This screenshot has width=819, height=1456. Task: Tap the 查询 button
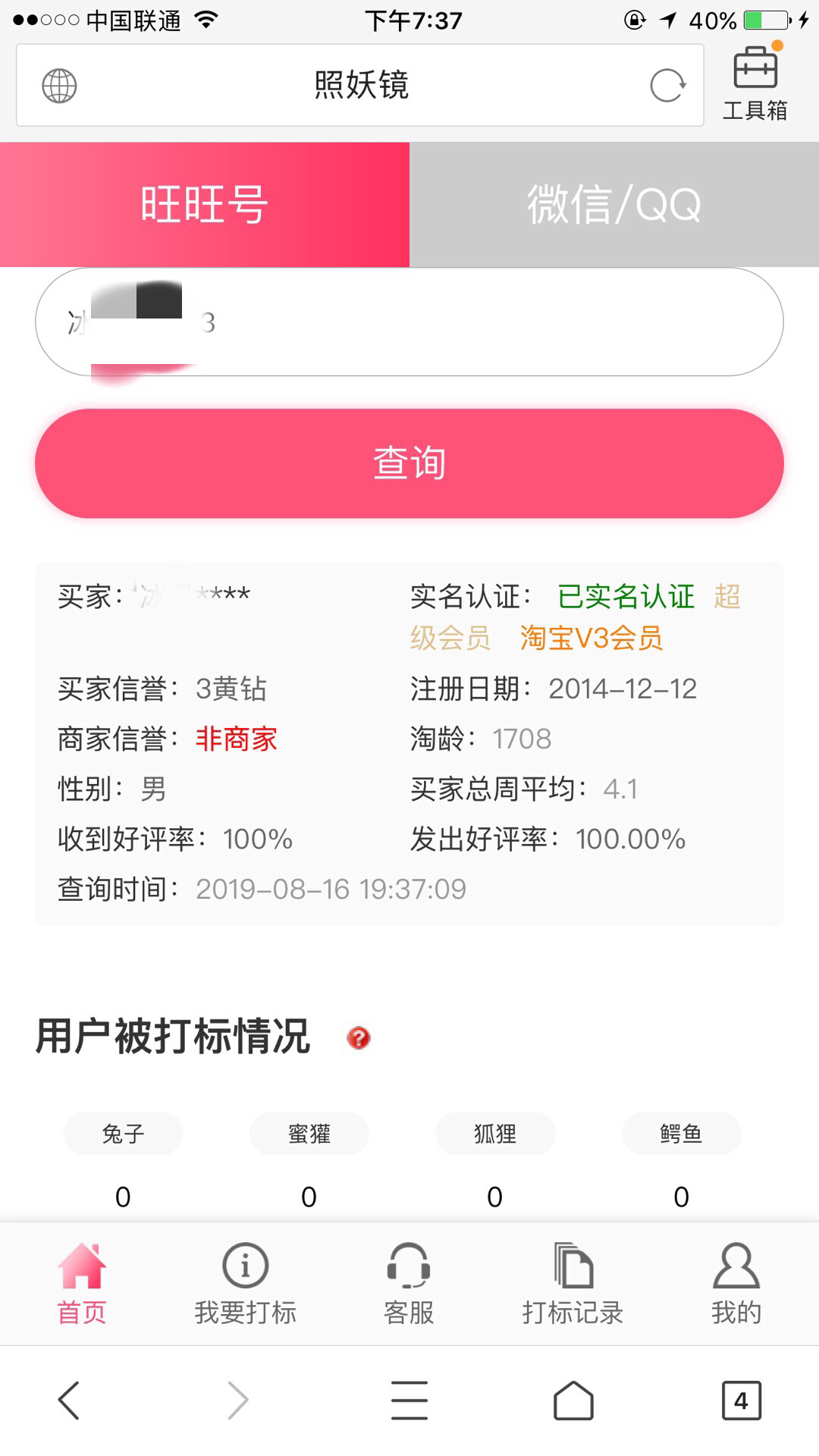click(x=409, y=463)
